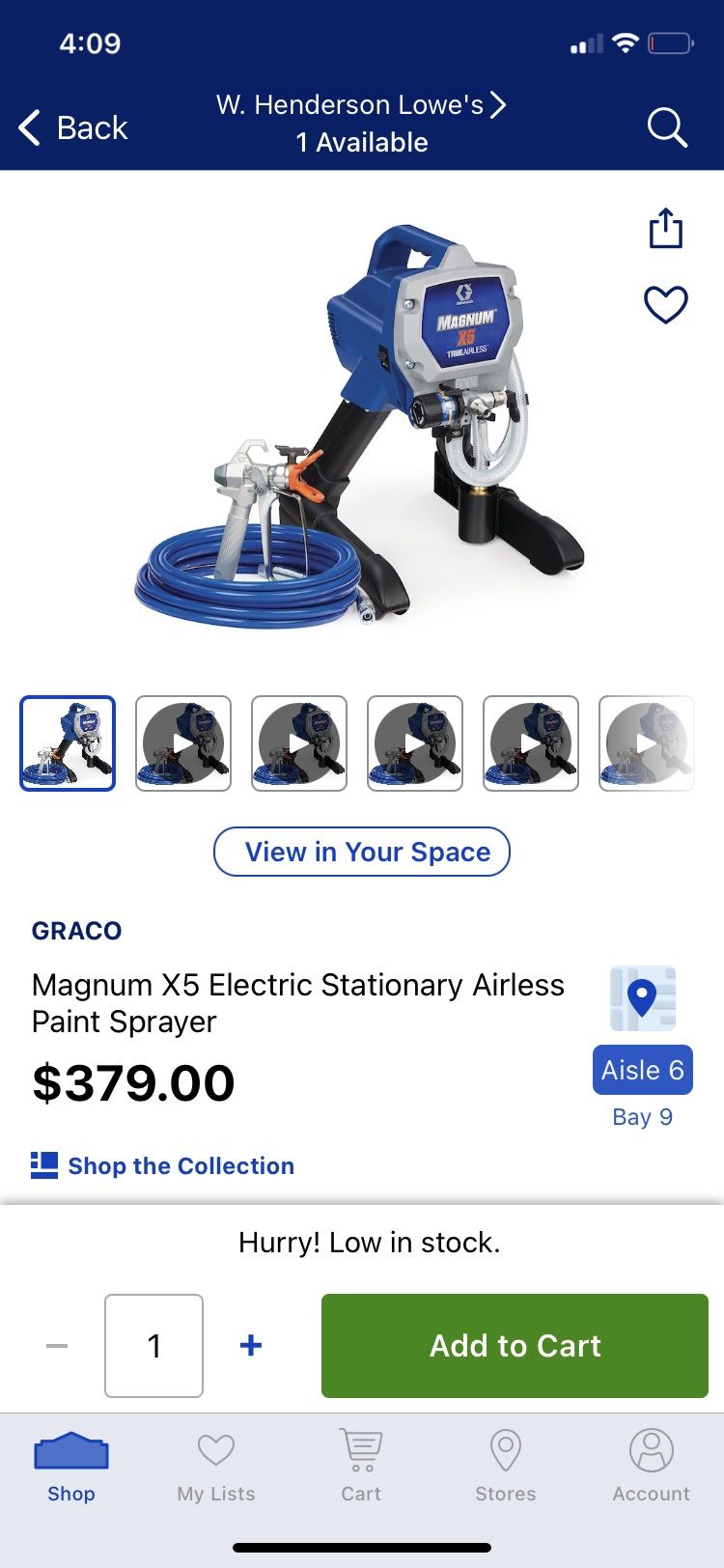Open Shop the Collection link
Viewport: 724px width, 1568px height.
[162, 1165]
